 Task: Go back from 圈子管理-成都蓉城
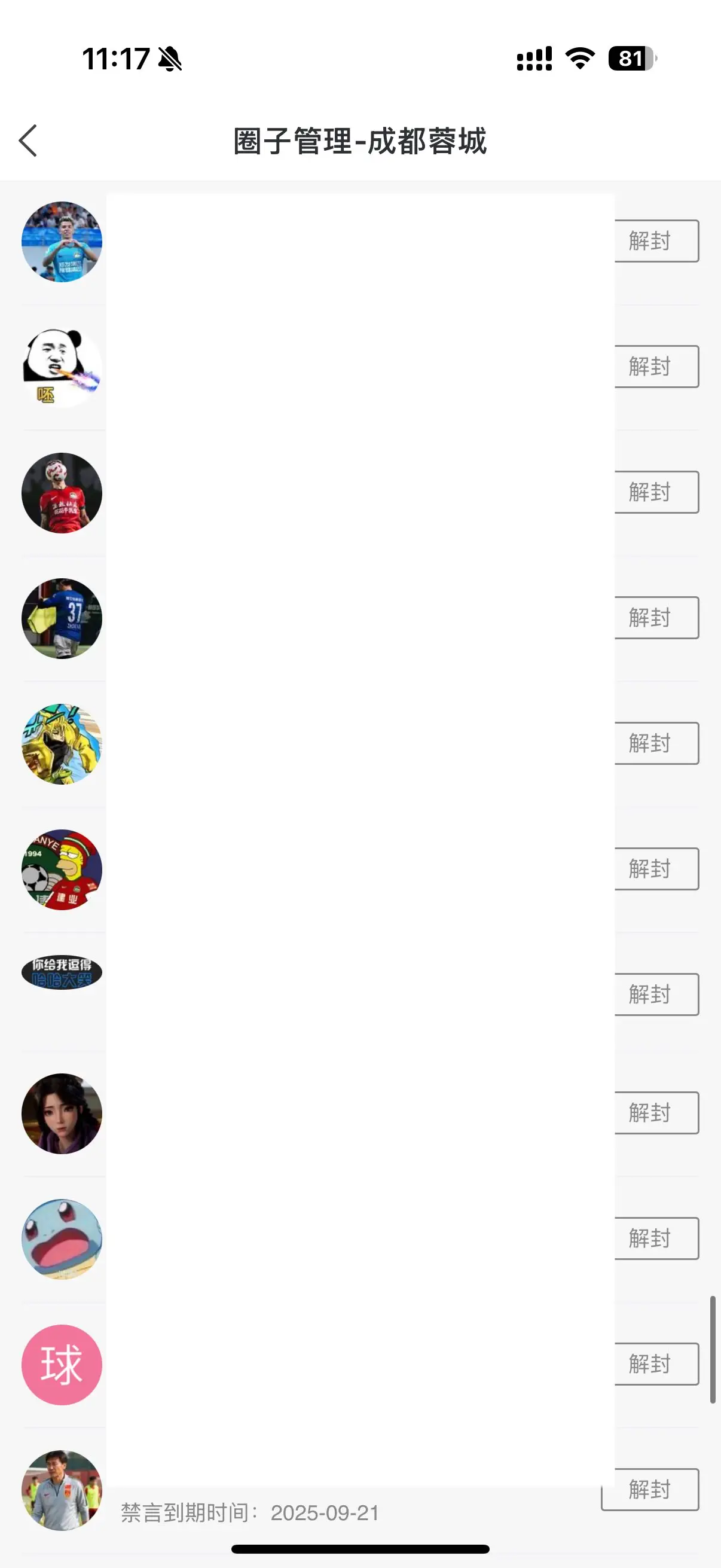[28, 141]
